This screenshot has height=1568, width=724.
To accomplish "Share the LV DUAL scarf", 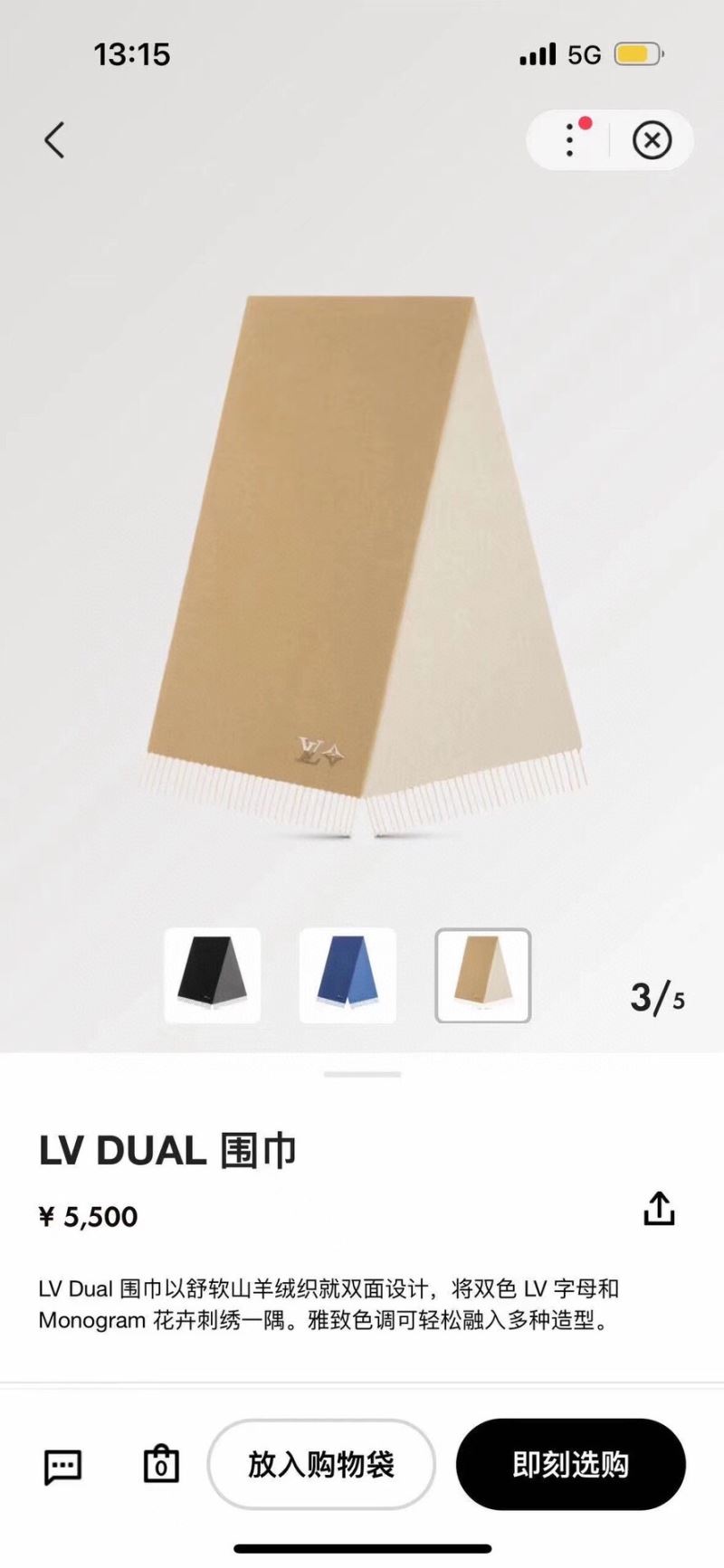I will pyautogui.click(x=659, y=1208).
